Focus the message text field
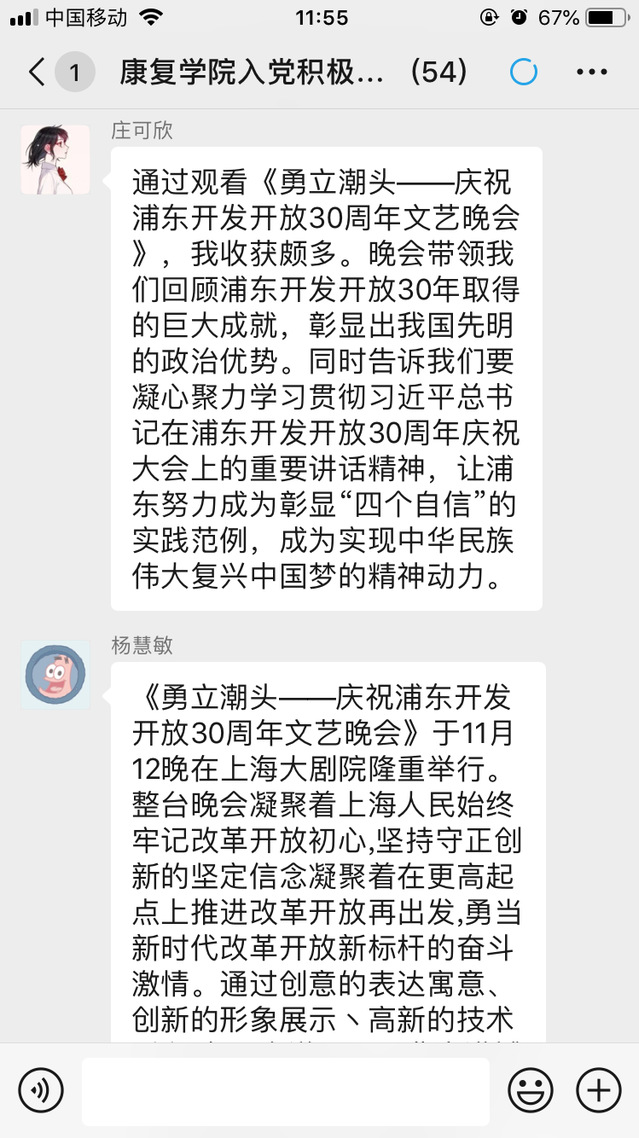The image size is (639, 1138). 285,1091
